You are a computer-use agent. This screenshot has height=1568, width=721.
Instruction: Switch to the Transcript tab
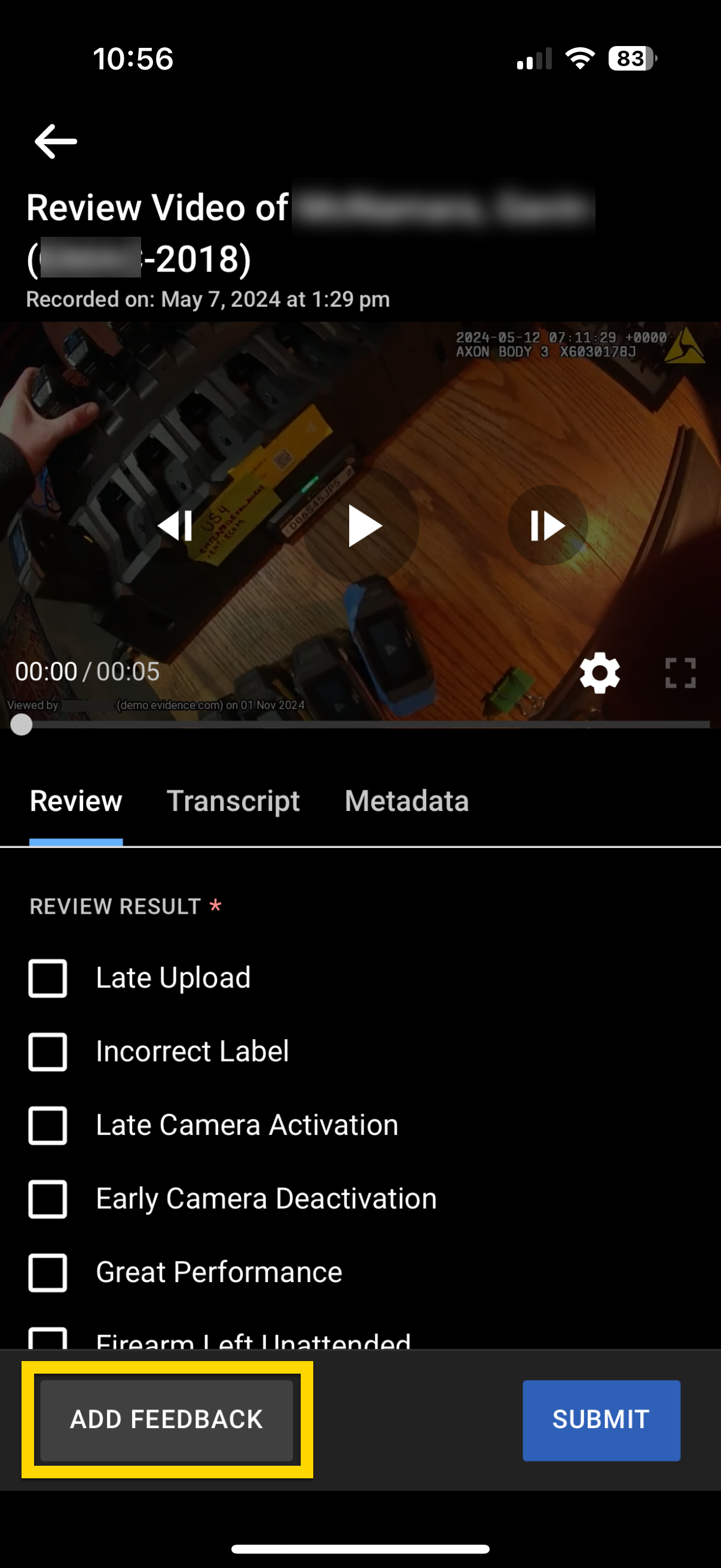(x=234, y=803)
